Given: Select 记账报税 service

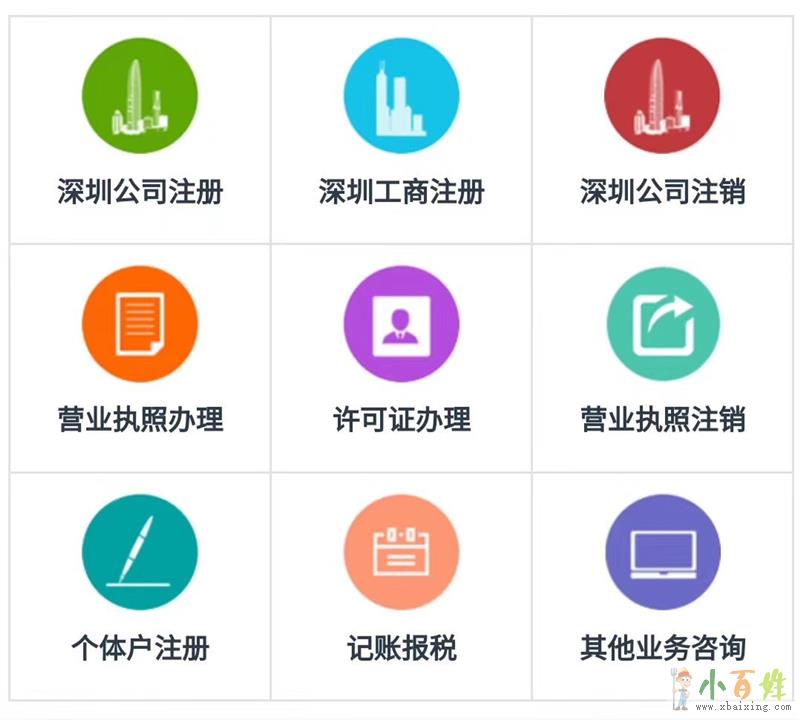Looking at the screenshot, I should click(x=401, y=552).
